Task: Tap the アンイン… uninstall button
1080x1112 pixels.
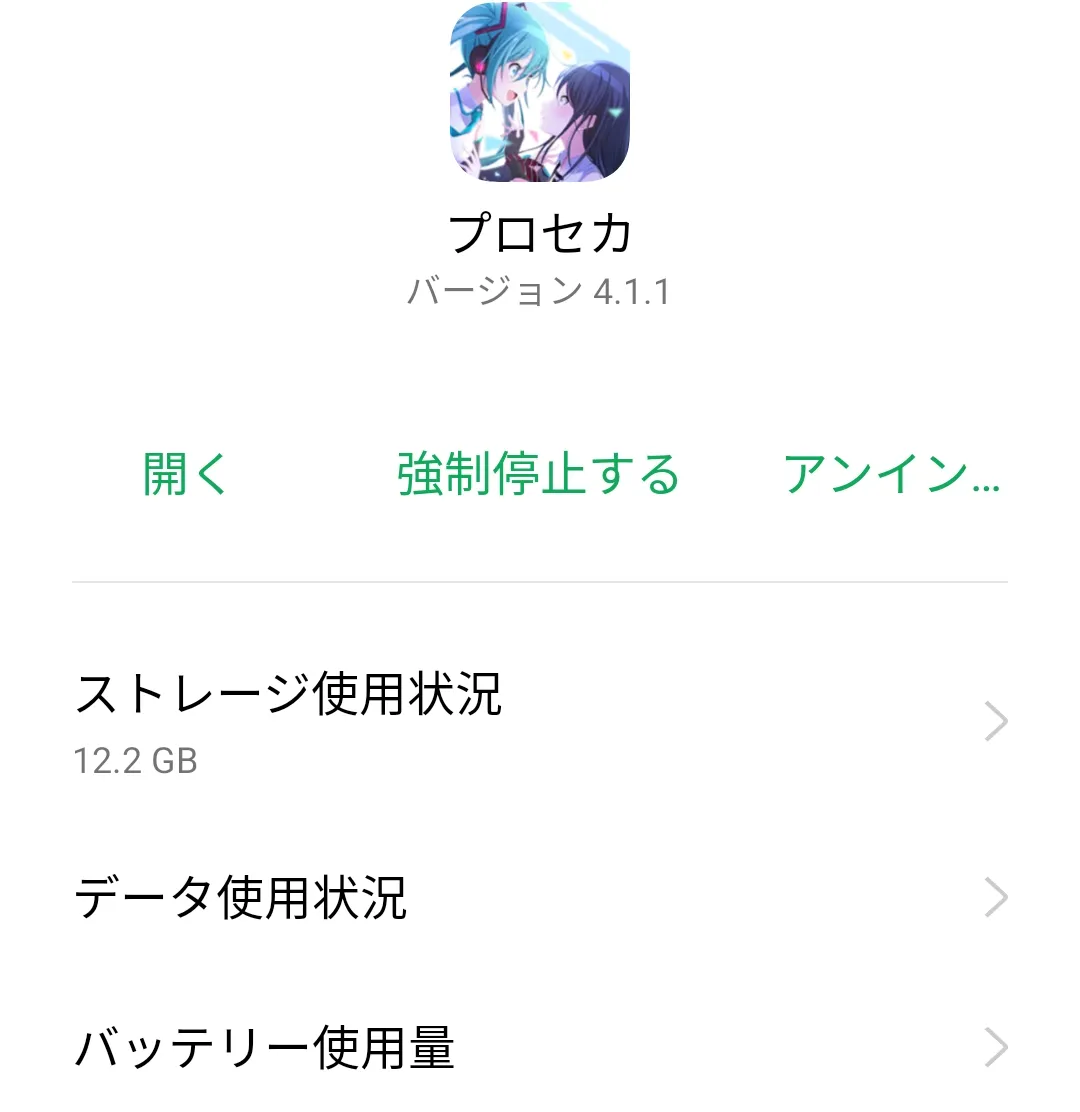Action: tap(891, 474)
